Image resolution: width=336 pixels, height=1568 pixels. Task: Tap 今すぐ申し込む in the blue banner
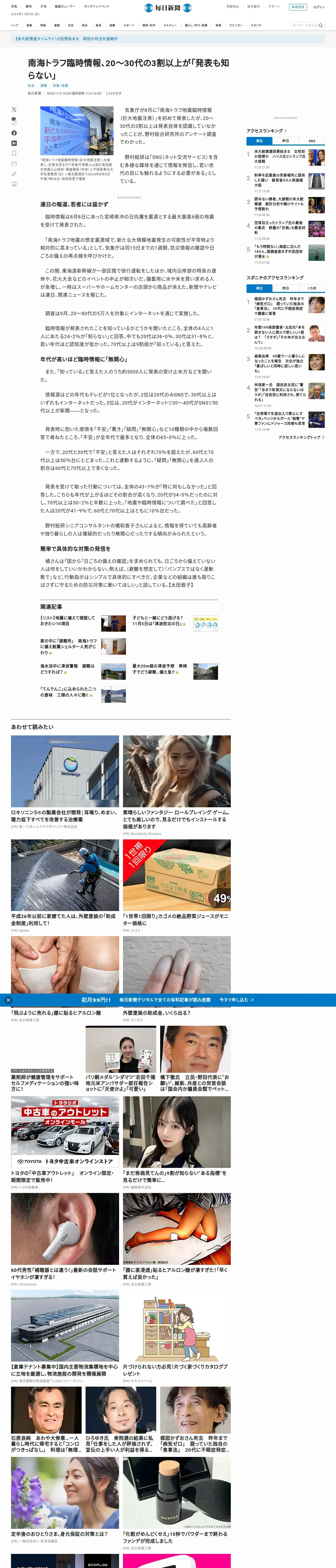237,1000
